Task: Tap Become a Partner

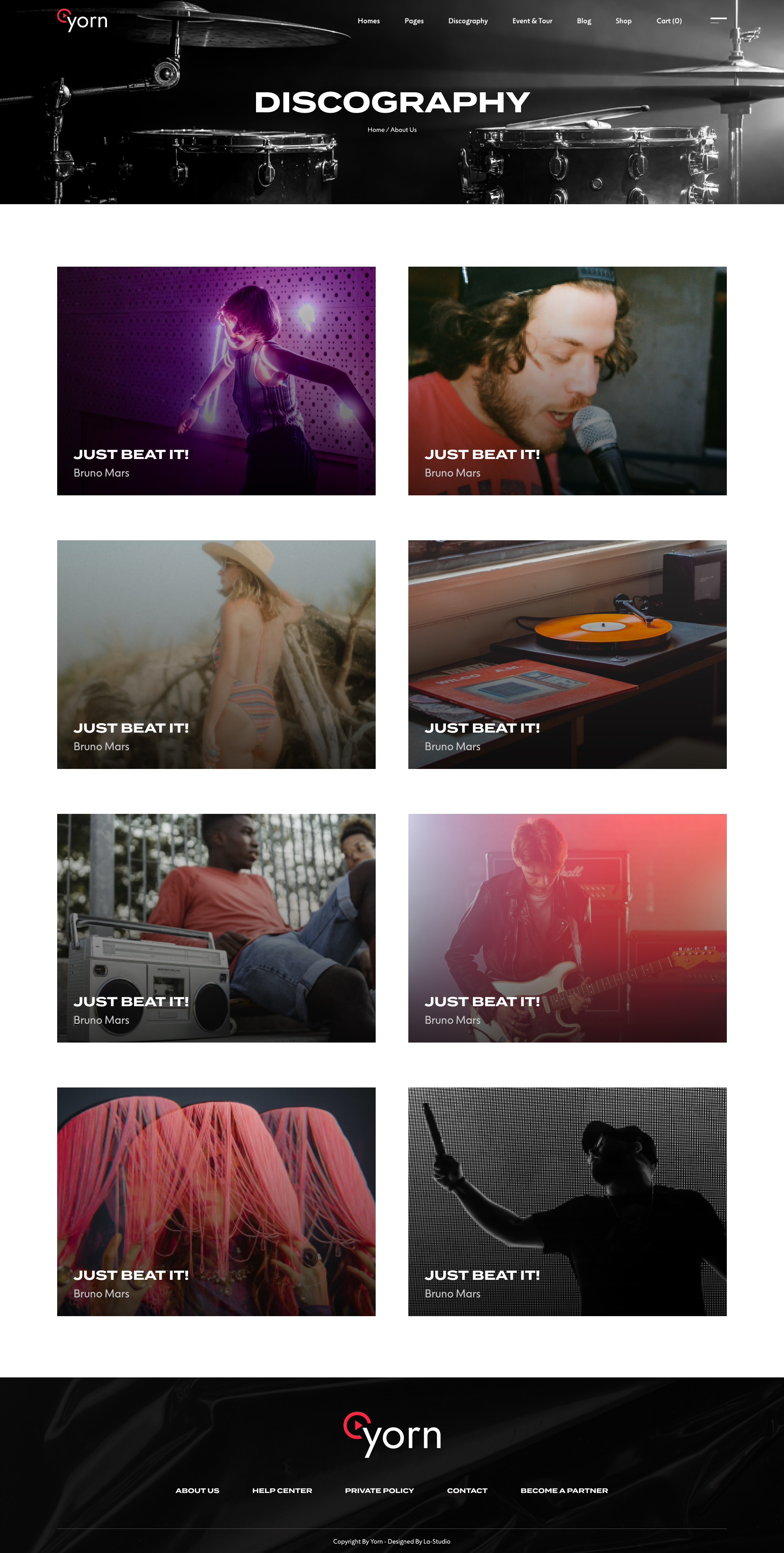Action: (x=564, y=1490)
